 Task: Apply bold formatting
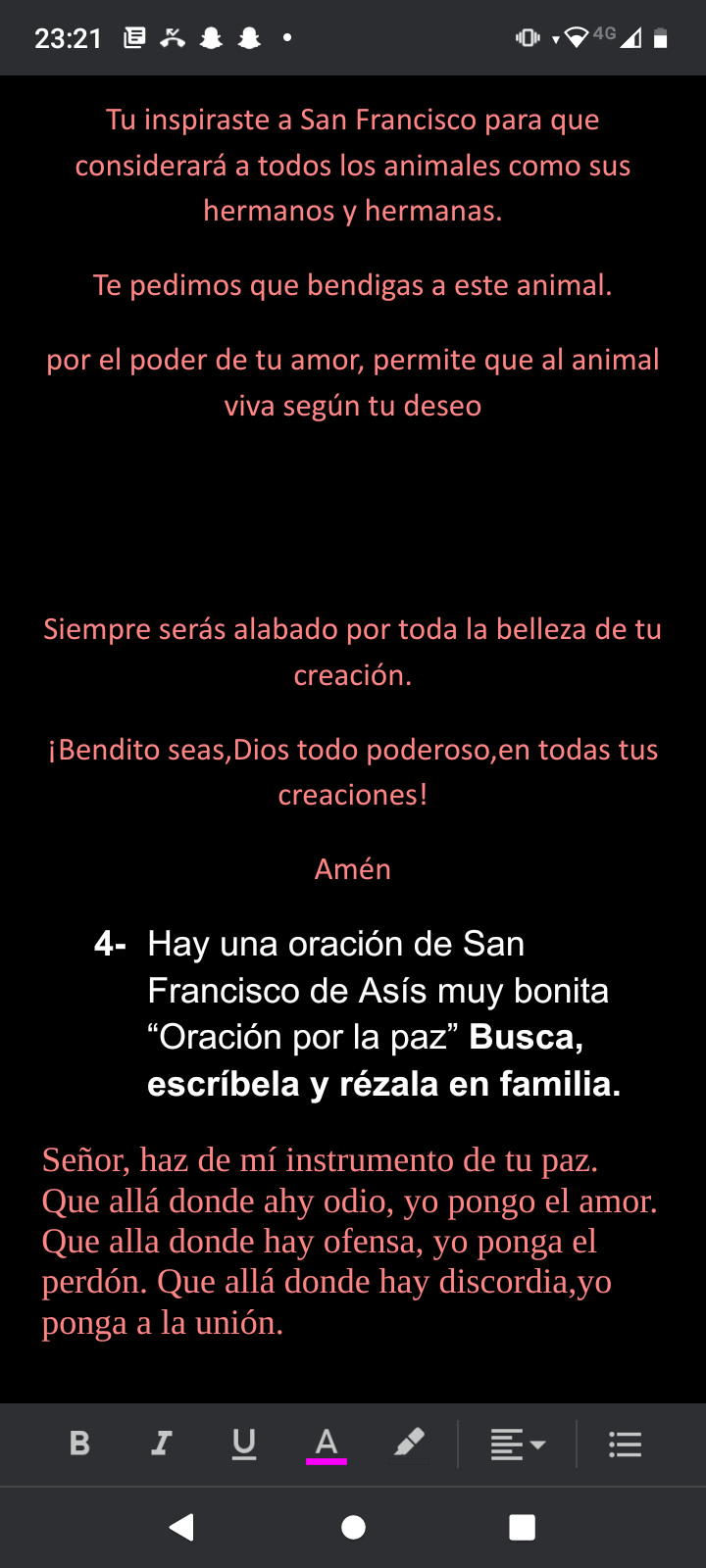80,1444
